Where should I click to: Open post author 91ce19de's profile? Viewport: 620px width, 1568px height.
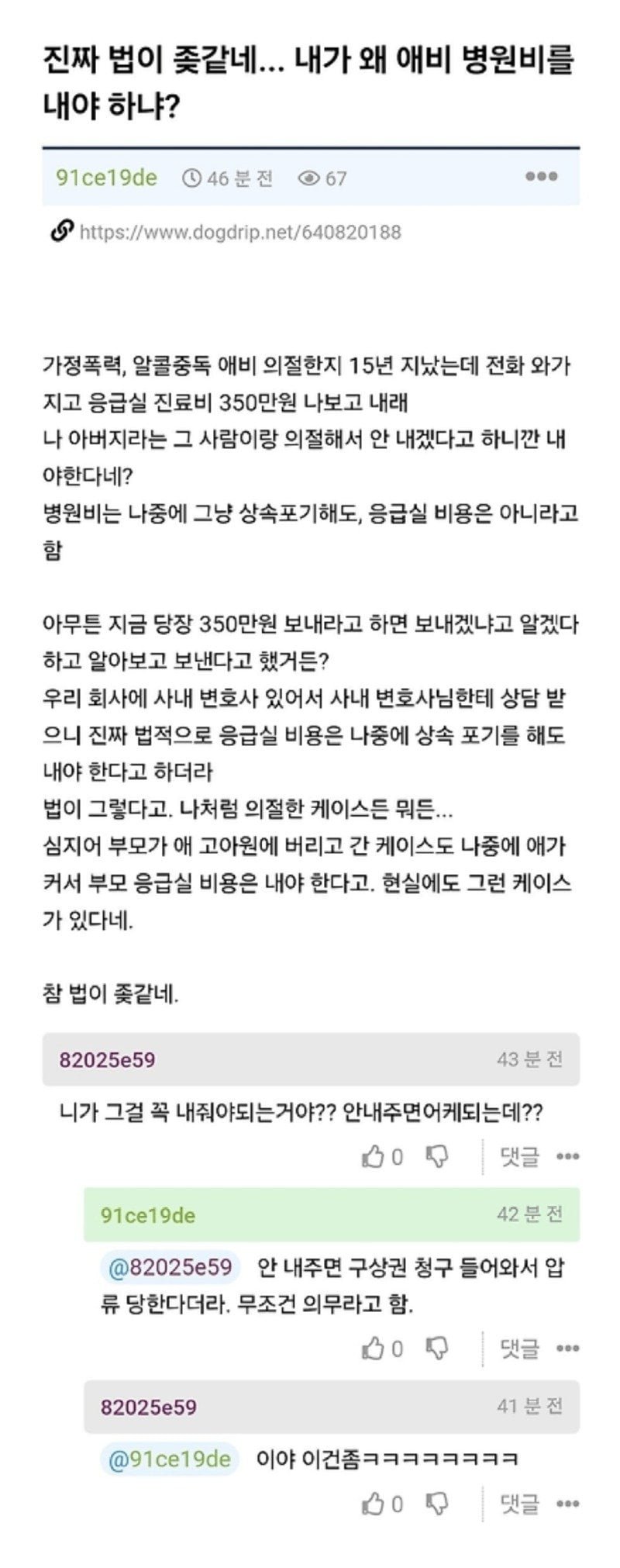click(x=106, y=178)
